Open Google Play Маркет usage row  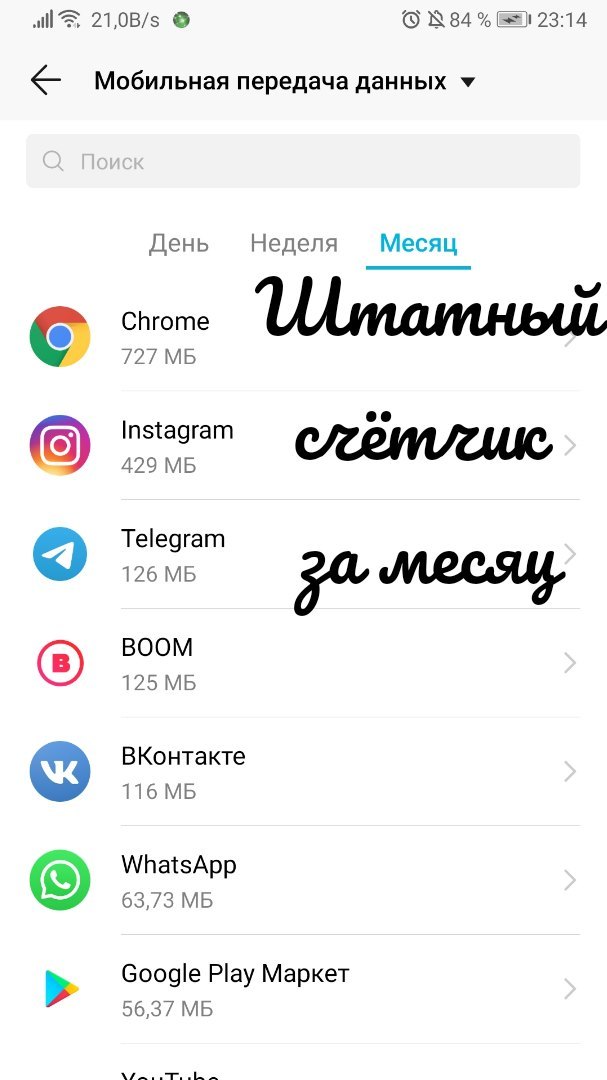pyautogui.click(x=300, y=988)
